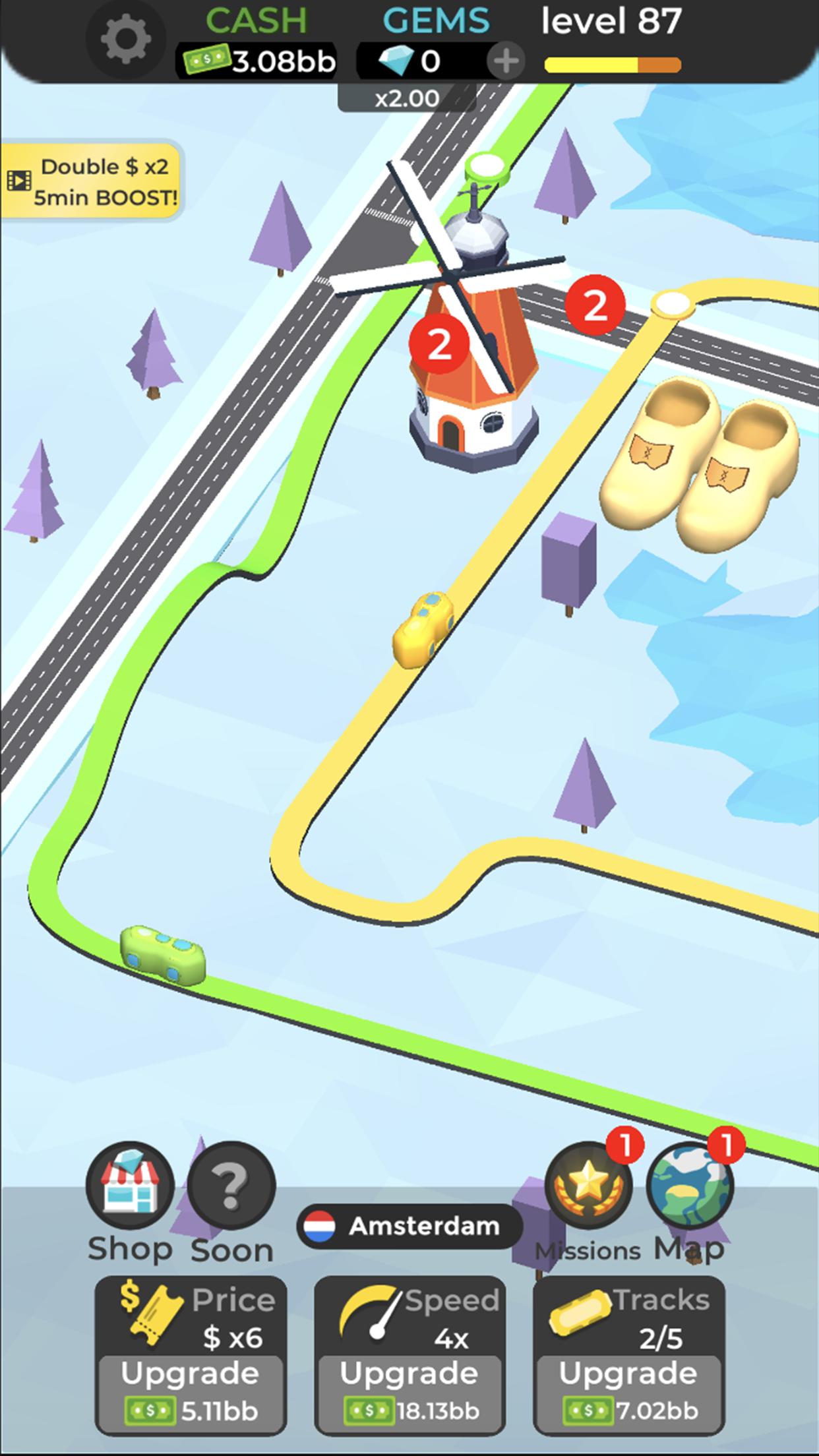819x1456 pixels.
Task: Tap the Amsterdam city label
Action: 409,1227
